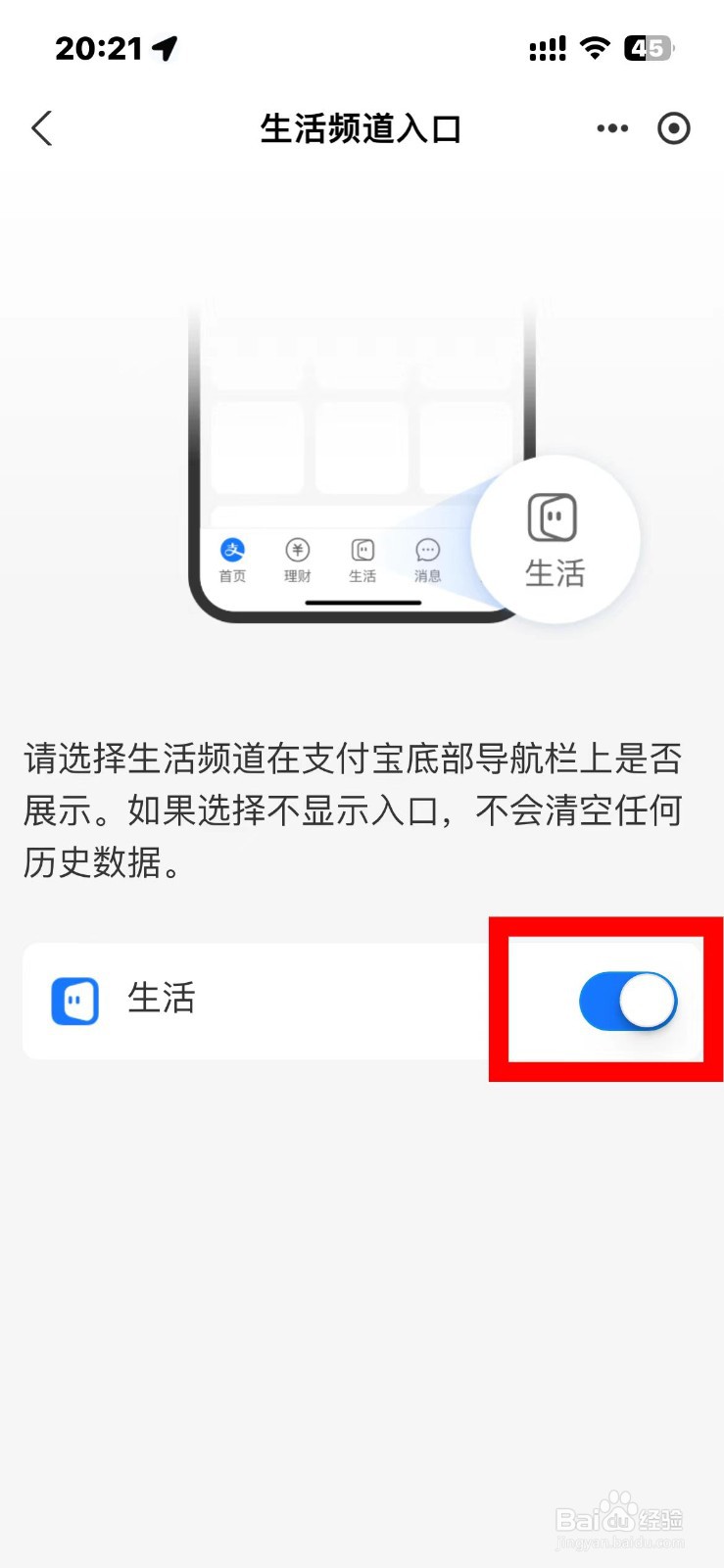Tap the 生活 tab icon in the preview
Viewport: 724px width, 1568px height.
point(362,550)
